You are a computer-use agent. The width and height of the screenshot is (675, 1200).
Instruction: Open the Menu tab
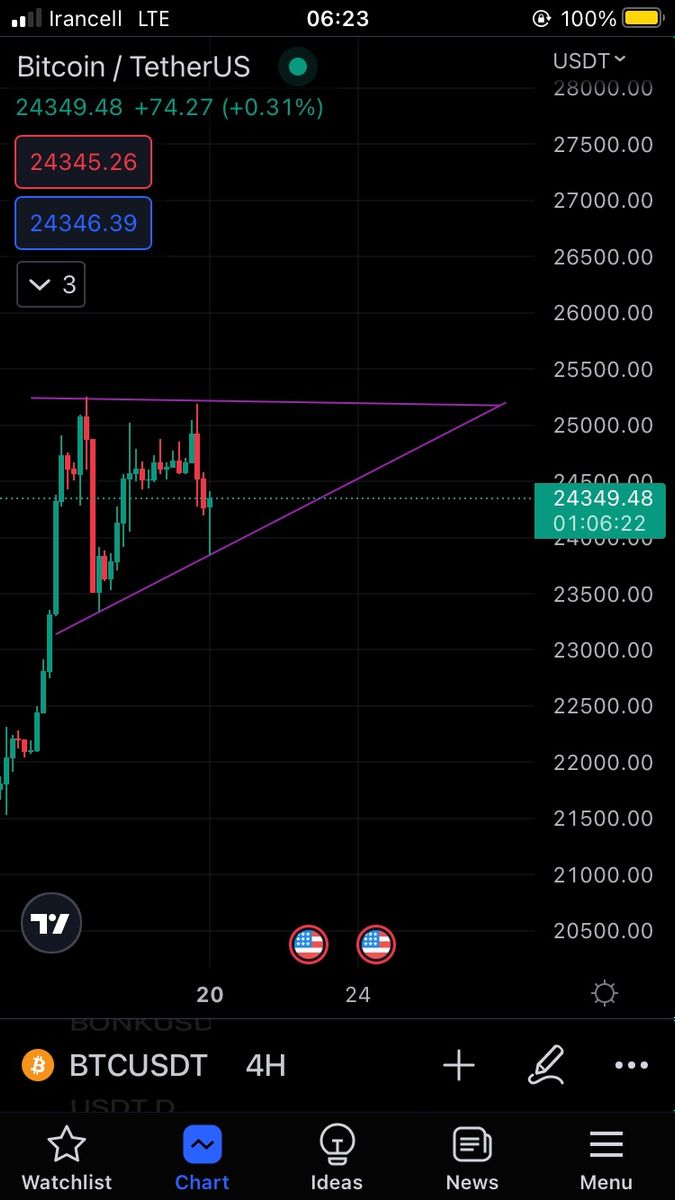pyautogui.click(x=606, y=1158)
